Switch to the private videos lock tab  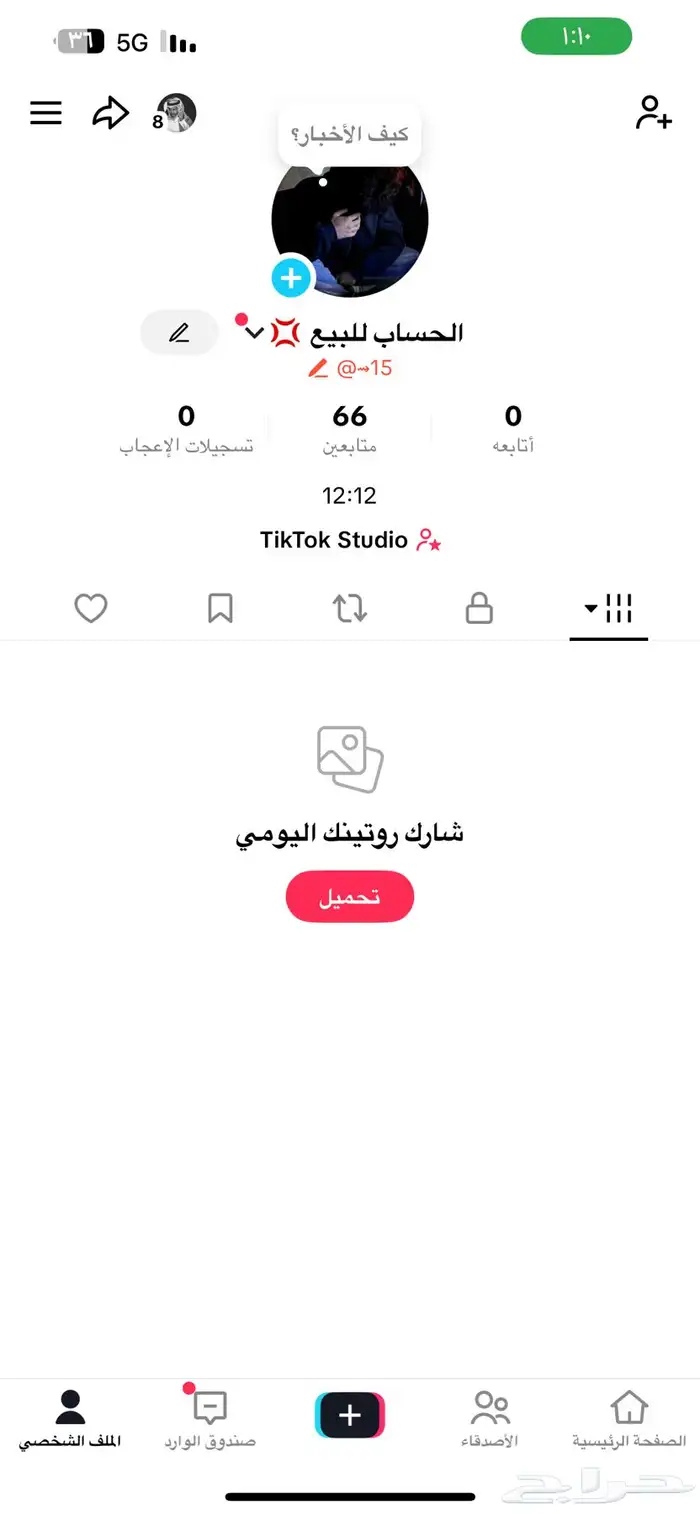(479, 608)
